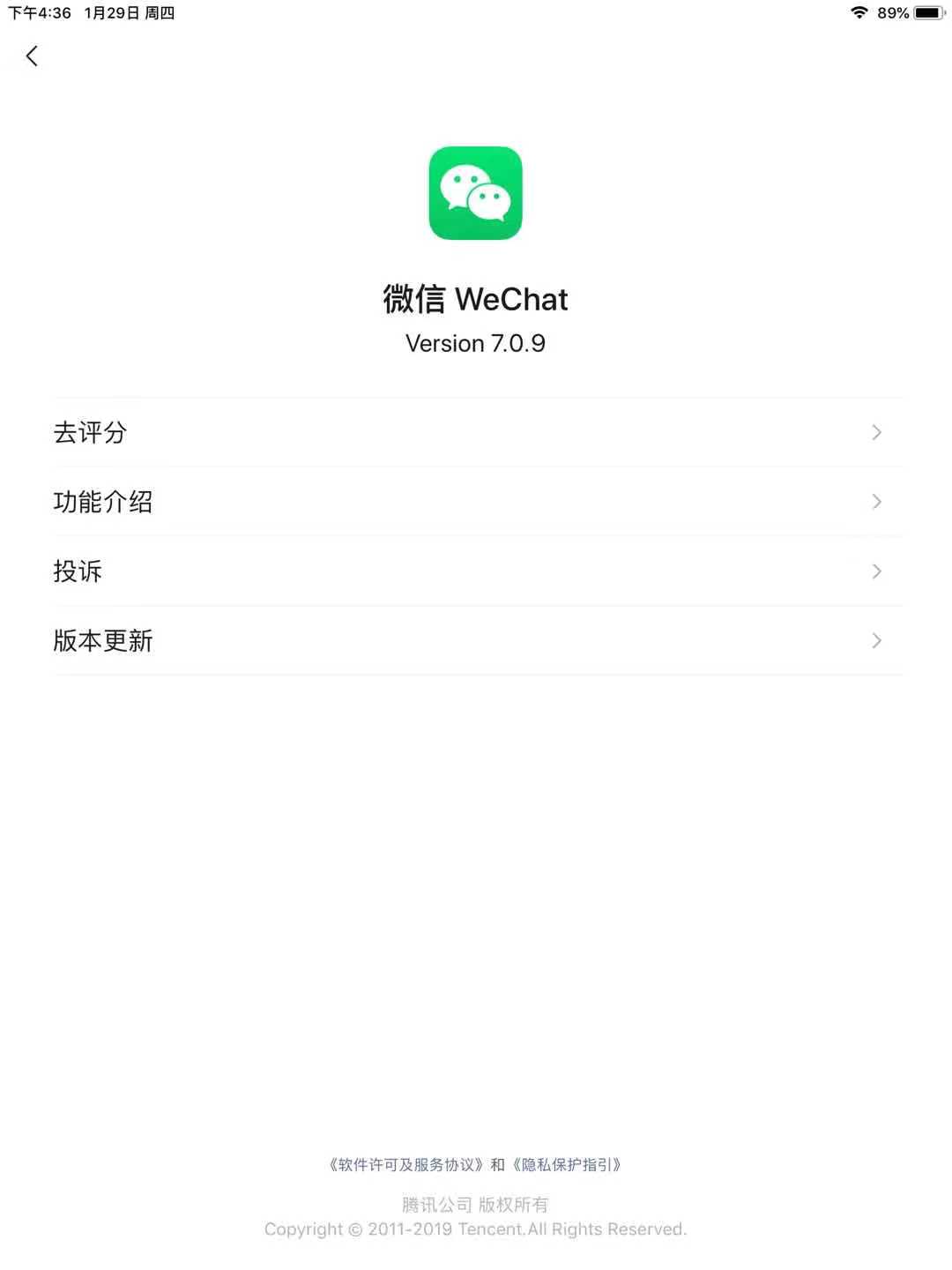Open the 去评分 row to rate WeChat

click(476, 432)
